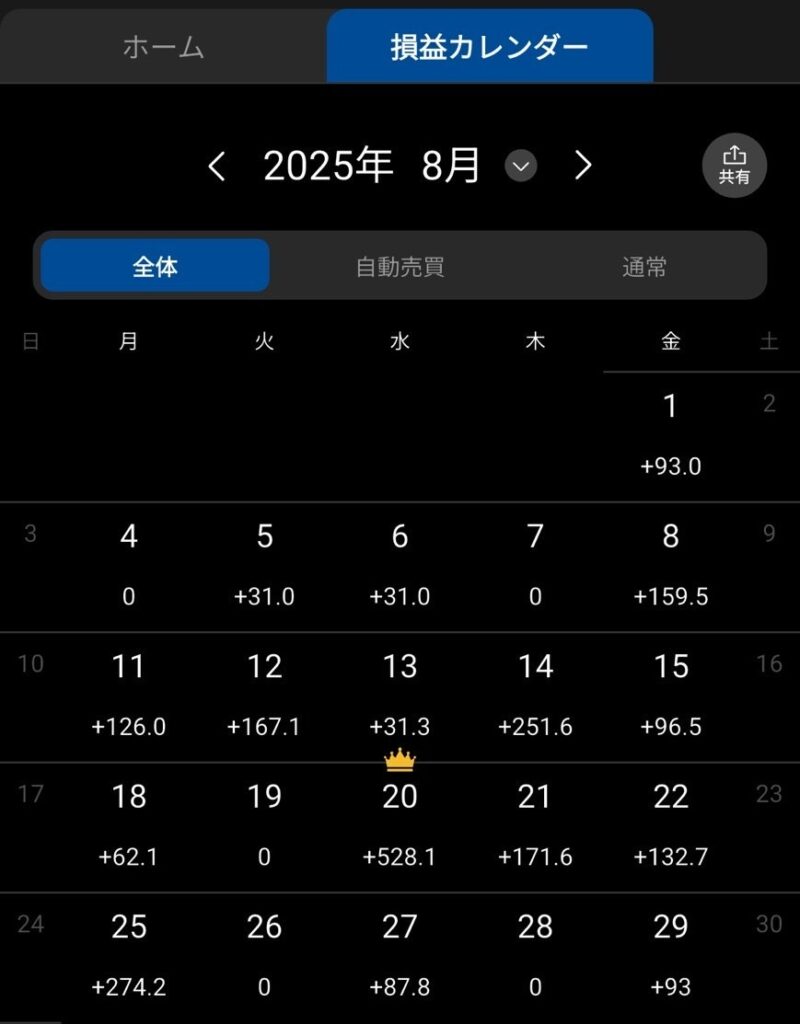Open the month picker dropdown

[x=521, y=166]
